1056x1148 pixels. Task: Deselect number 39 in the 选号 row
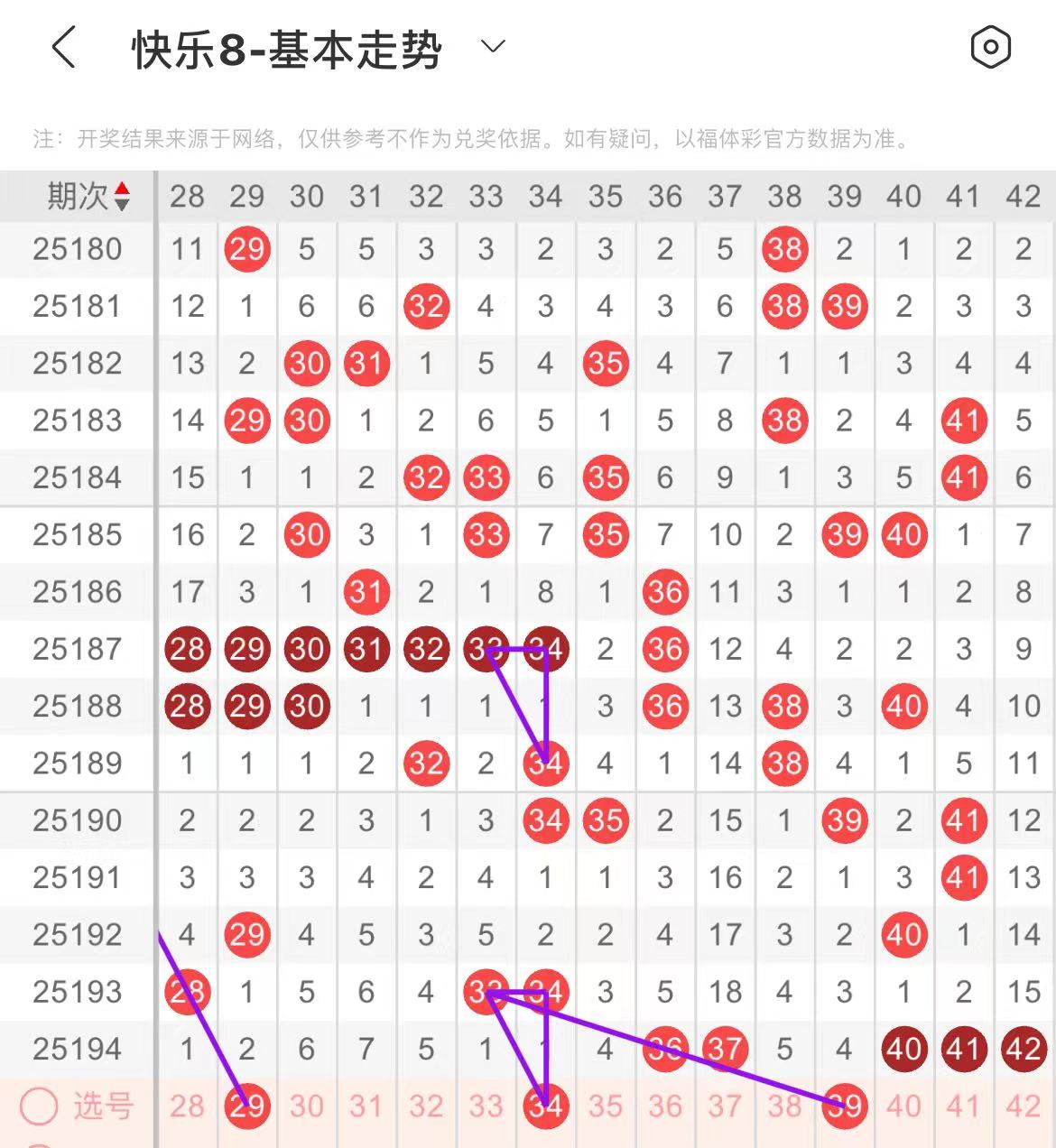pyautogui.click(x=844, y=1106)
